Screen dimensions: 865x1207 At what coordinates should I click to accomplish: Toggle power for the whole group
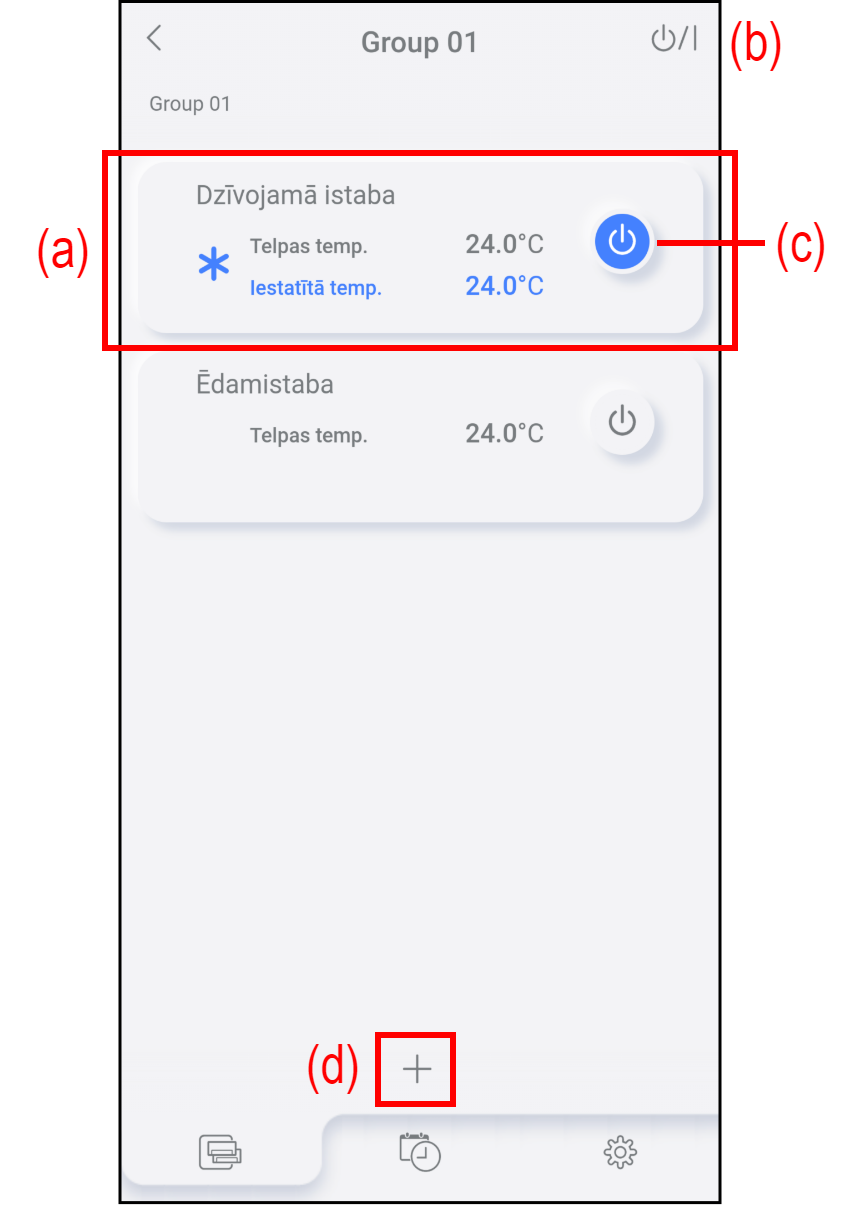673,40
